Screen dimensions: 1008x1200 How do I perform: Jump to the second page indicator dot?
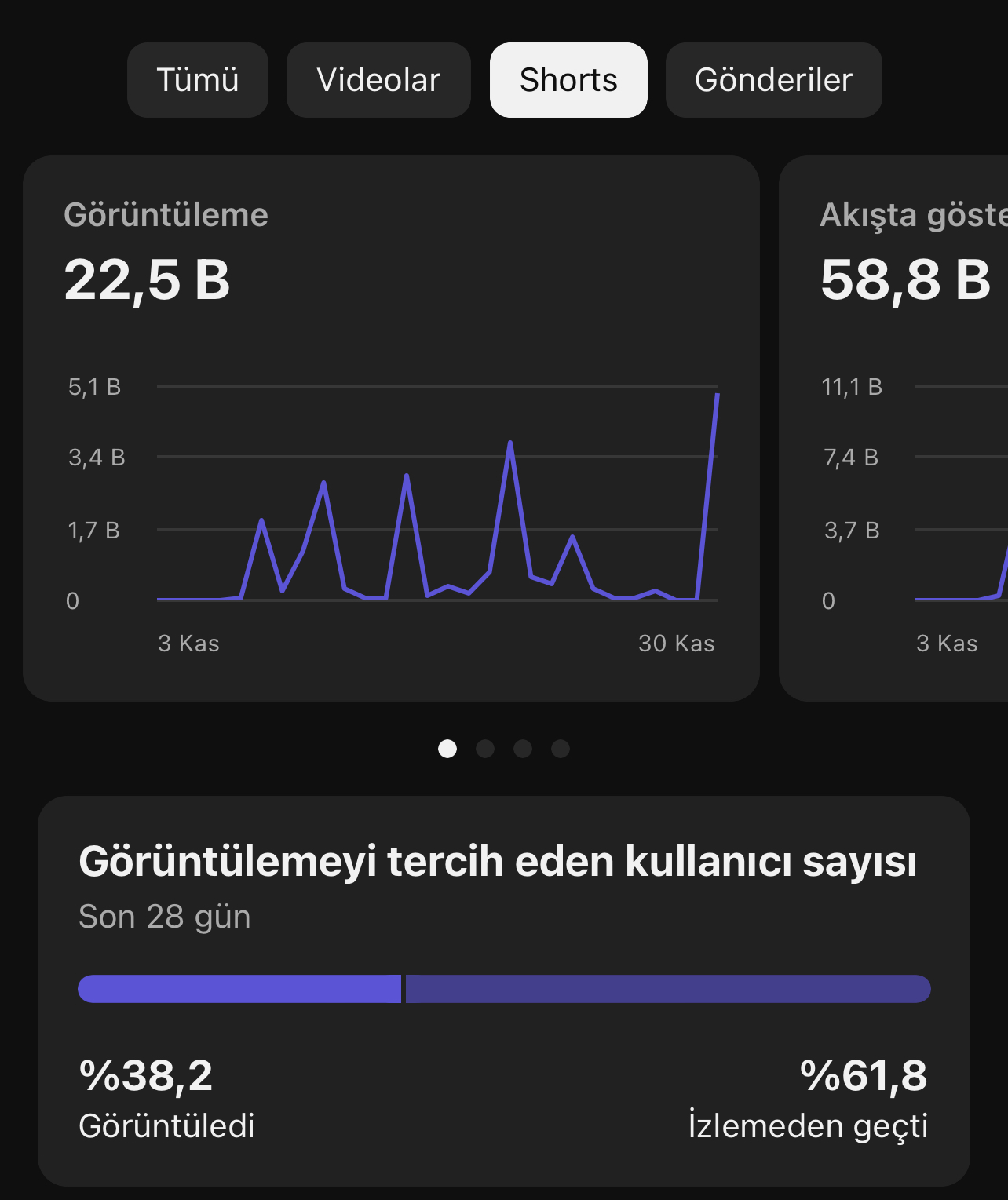coord(485,749)
